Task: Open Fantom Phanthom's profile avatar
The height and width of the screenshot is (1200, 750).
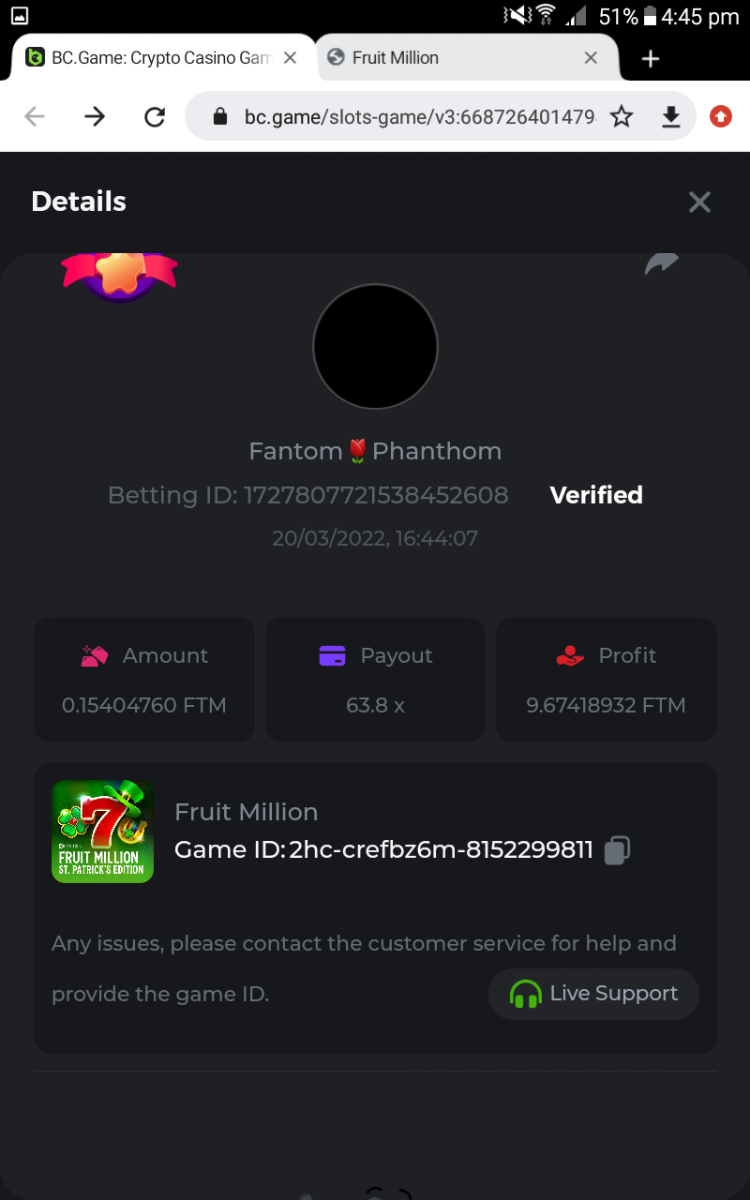Action: pos(375,346)
